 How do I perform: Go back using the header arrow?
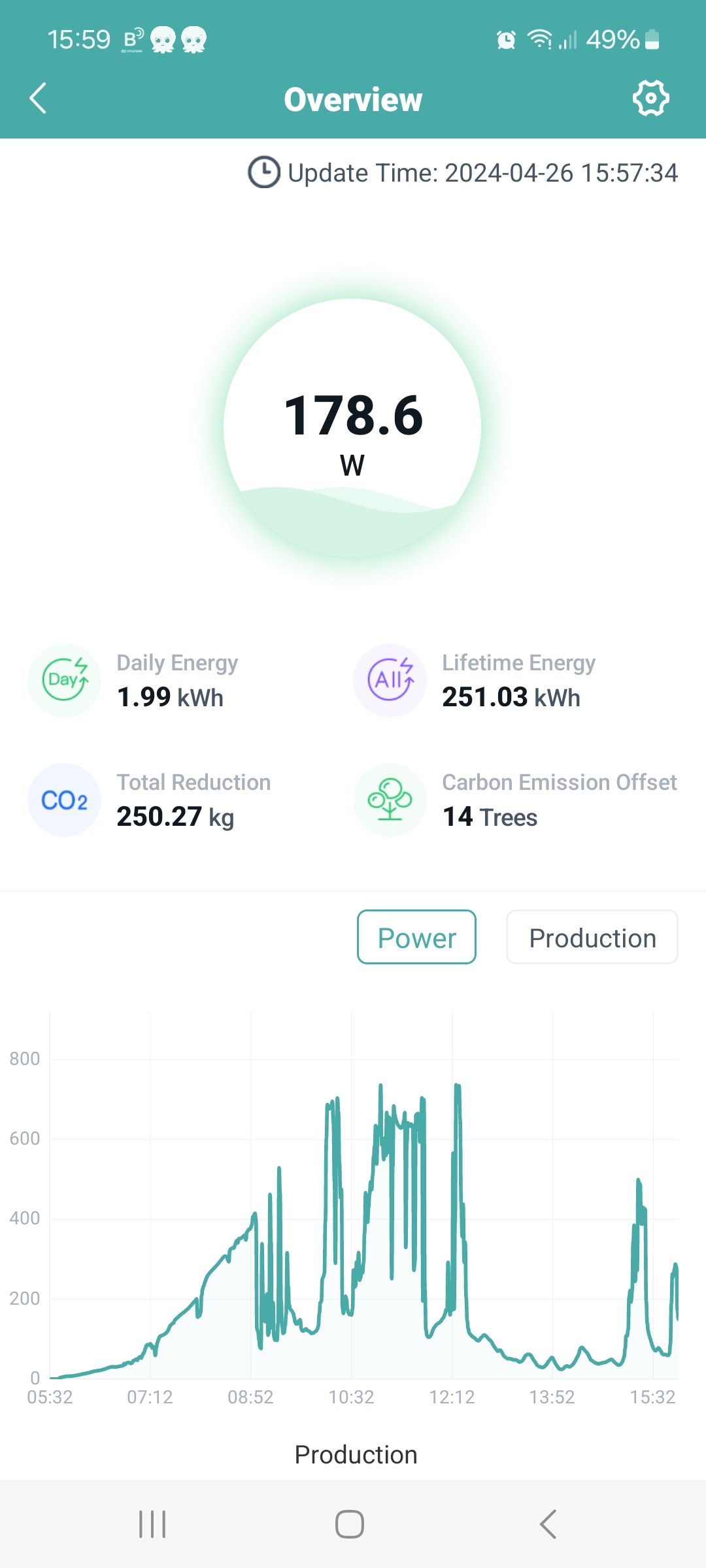tap(38, 99)
